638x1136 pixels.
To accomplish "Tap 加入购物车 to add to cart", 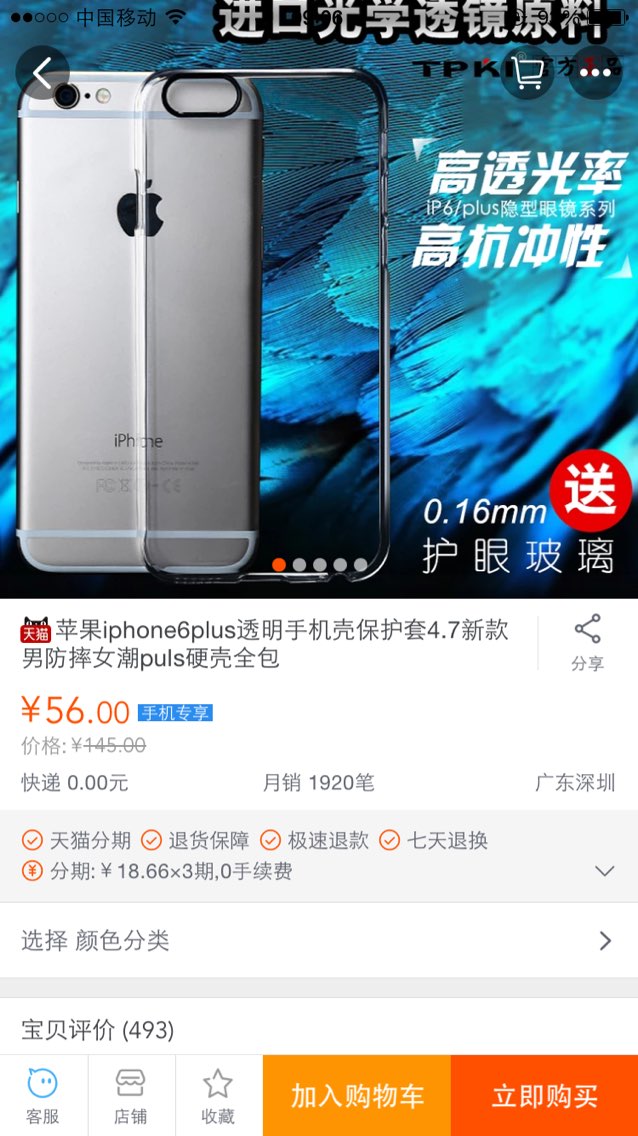I will coord(357,1095).
